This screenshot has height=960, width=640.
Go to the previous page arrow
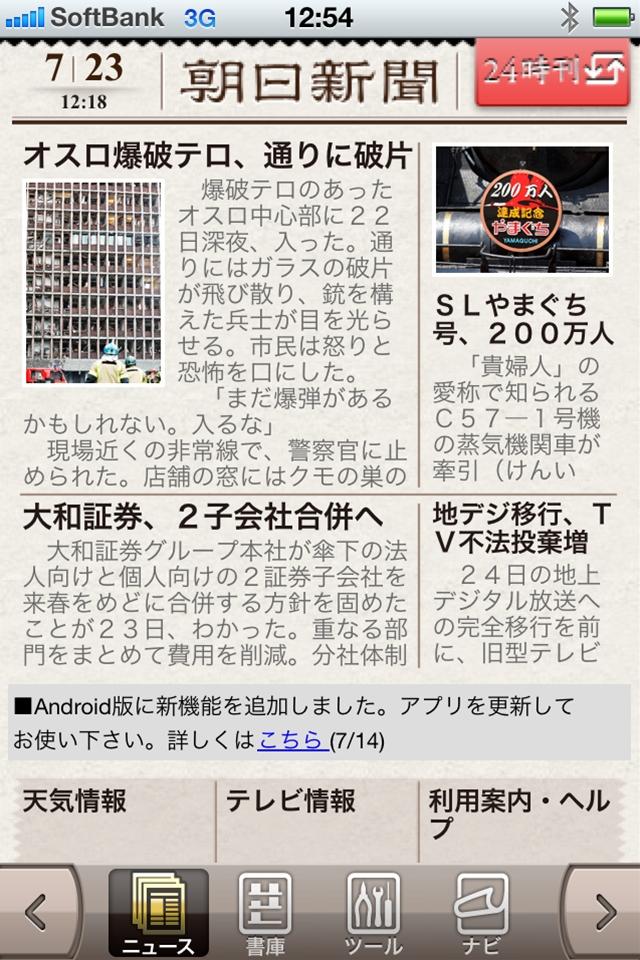(38, 911)
